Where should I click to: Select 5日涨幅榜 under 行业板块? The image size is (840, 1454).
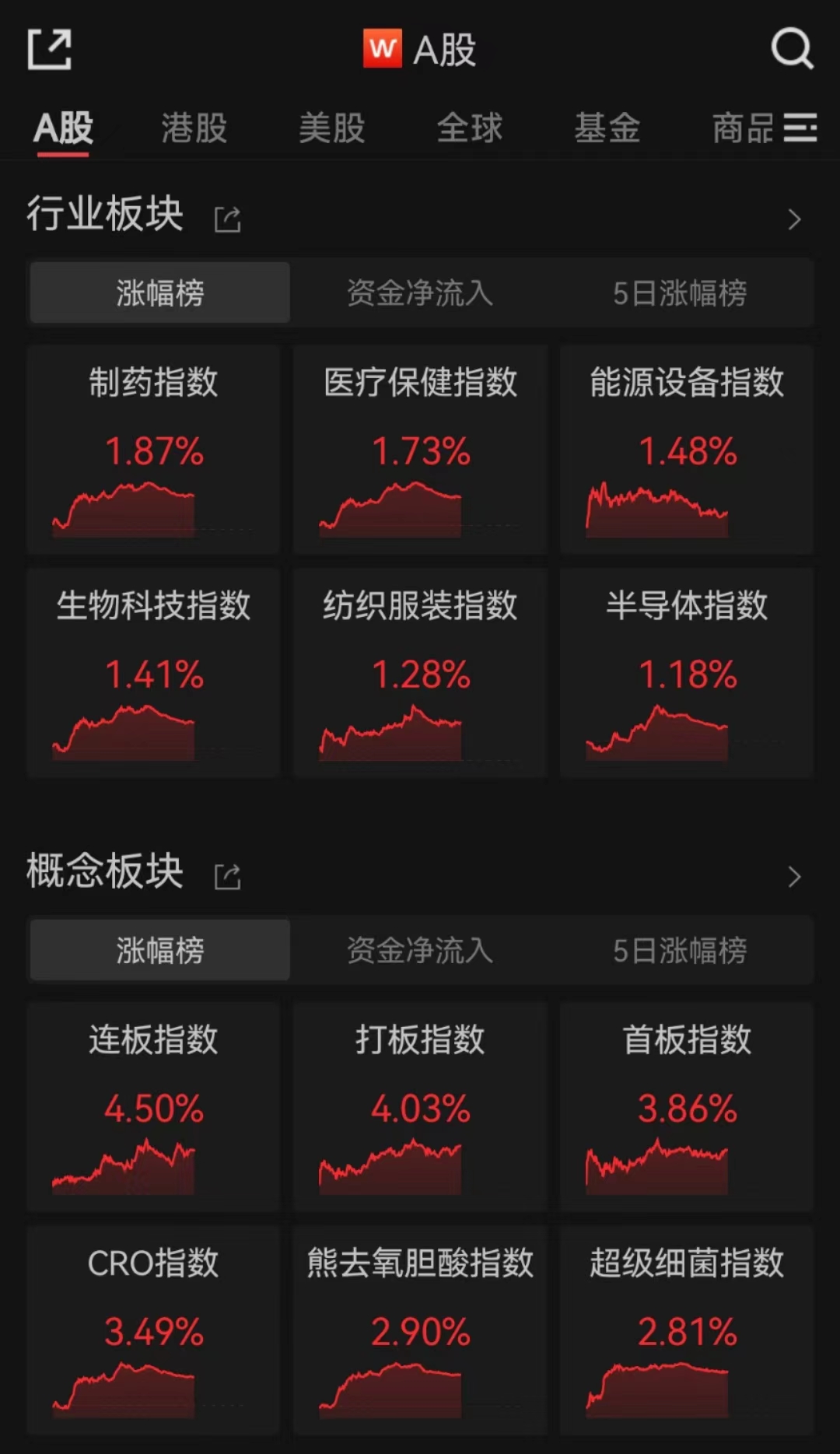coord(680,293)
